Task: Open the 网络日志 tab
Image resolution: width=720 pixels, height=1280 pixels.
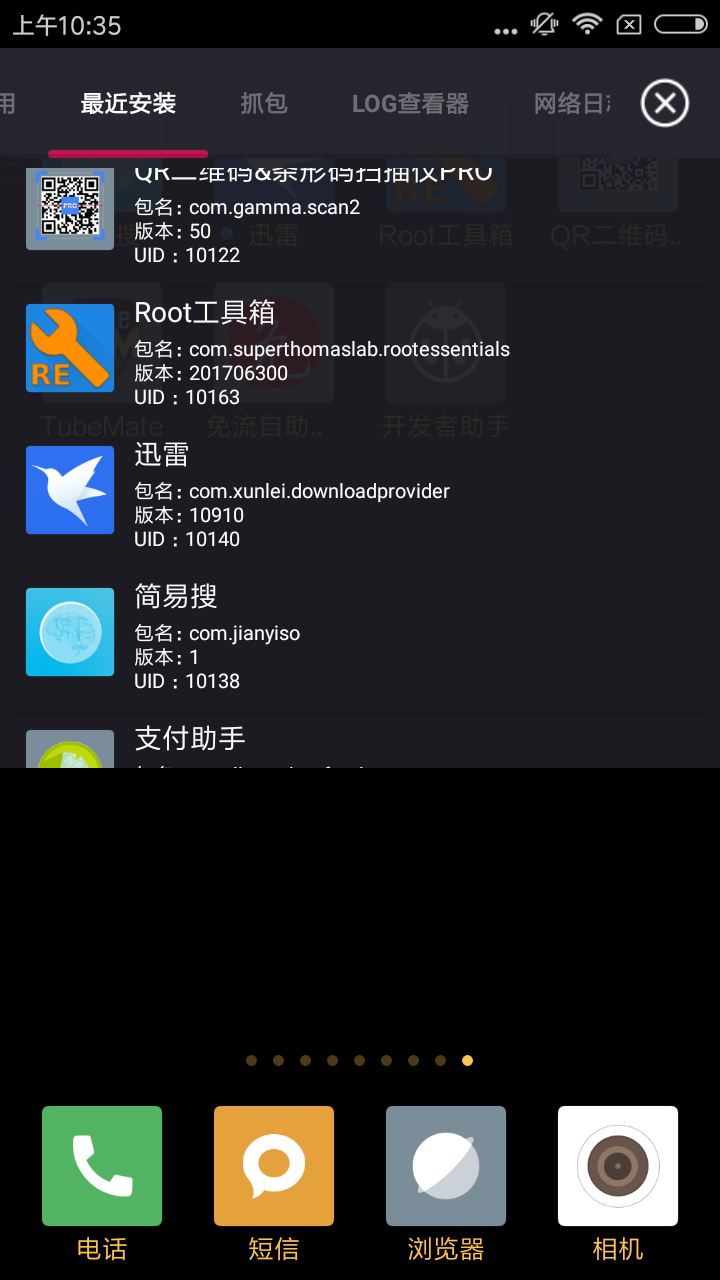Action: point(572,103)
